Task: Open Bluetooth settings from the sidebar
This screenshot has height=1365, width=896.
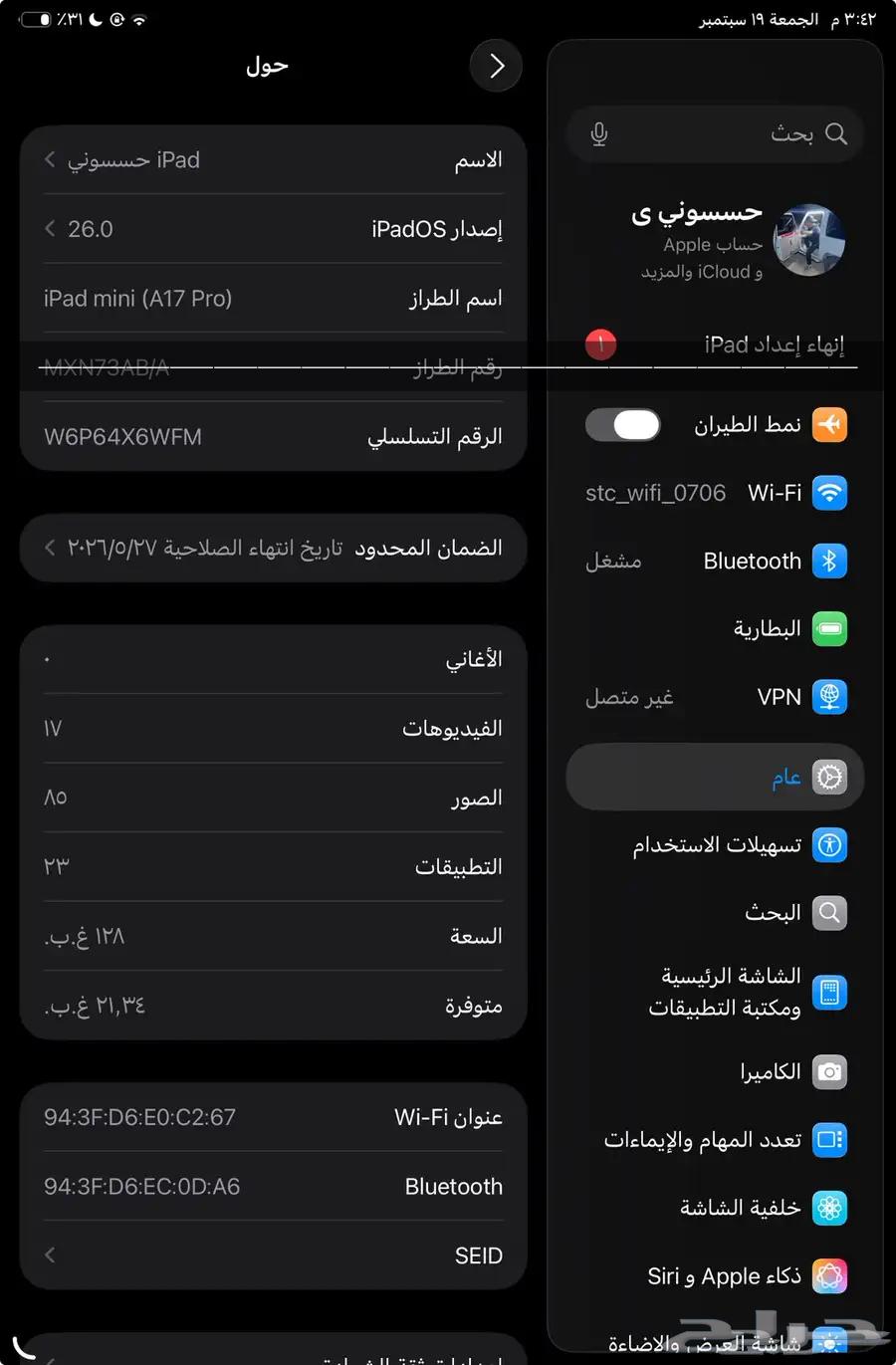Action: pos(829,561)
